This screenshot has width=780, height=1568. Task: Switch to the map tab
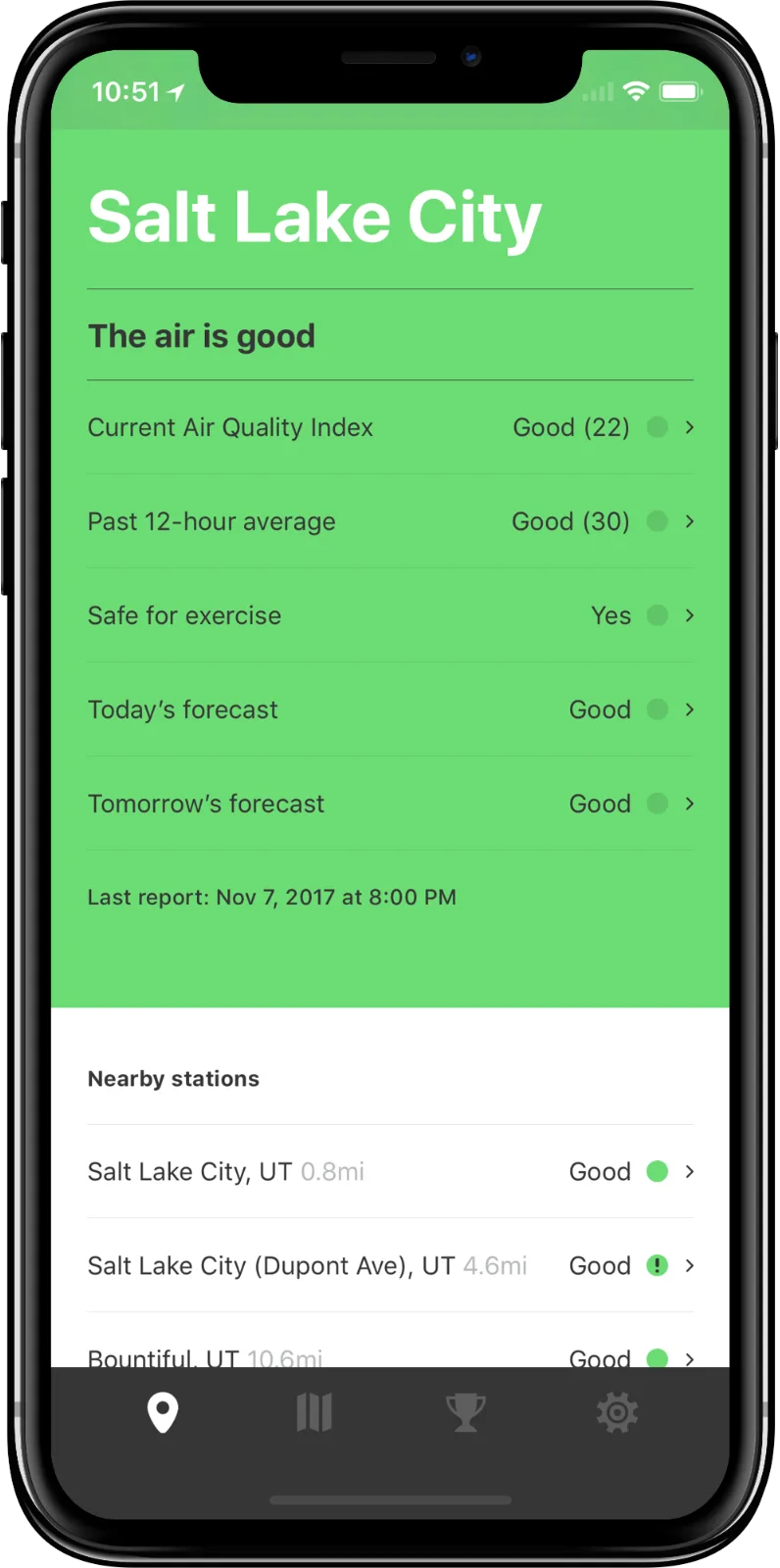[x=315, y=1412]
